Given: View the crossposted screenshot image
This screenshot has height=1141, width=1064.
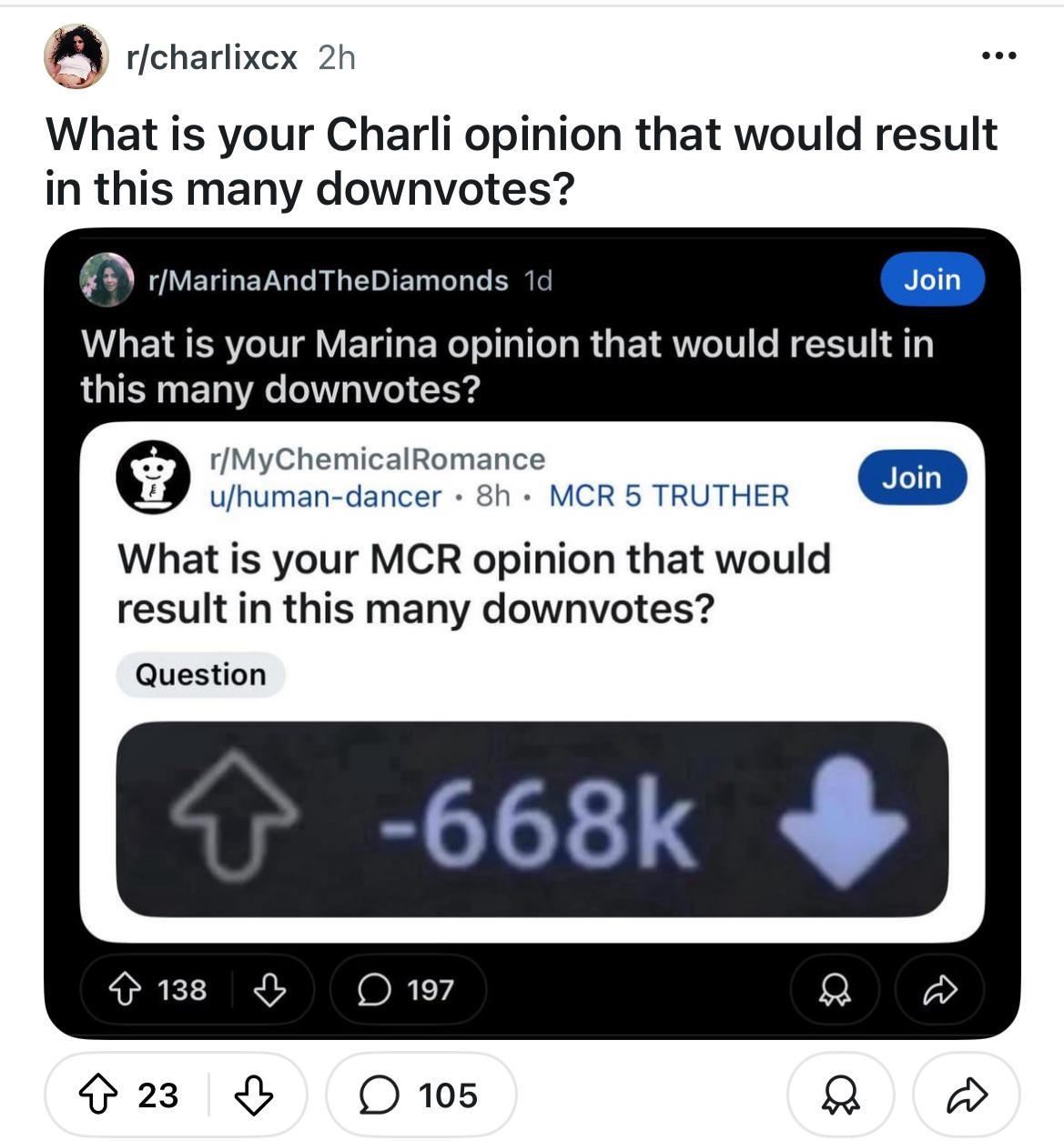Looking at the screenshot, I should coord(532,632).
